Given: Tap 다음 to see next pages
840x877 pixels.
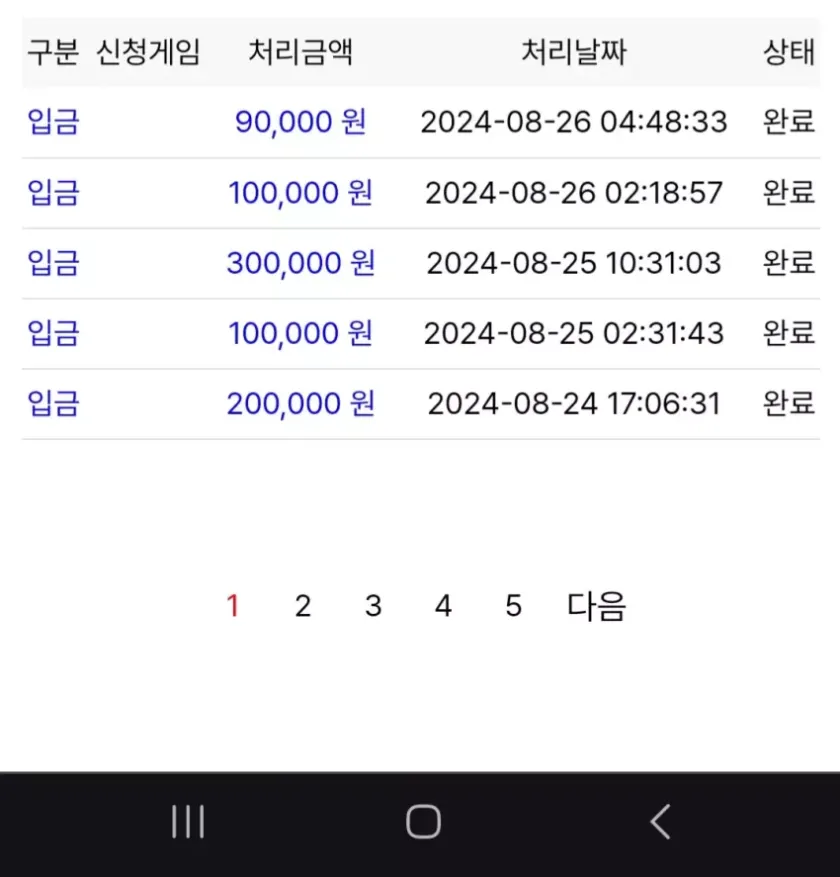Looking at the screenshot, I should [596, 606].
